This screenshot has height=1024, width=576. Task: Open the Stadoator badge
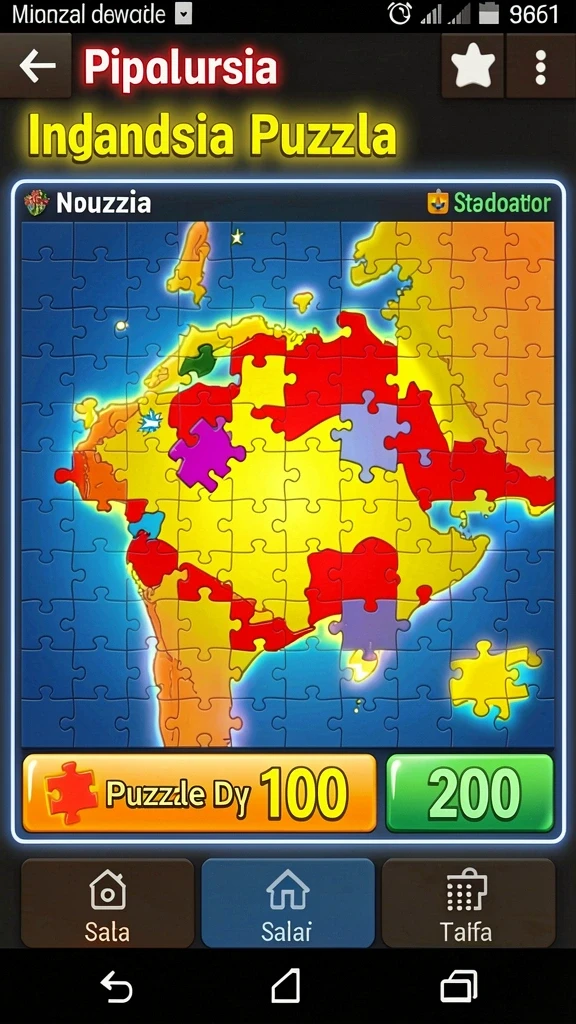(x=489, y=203)
